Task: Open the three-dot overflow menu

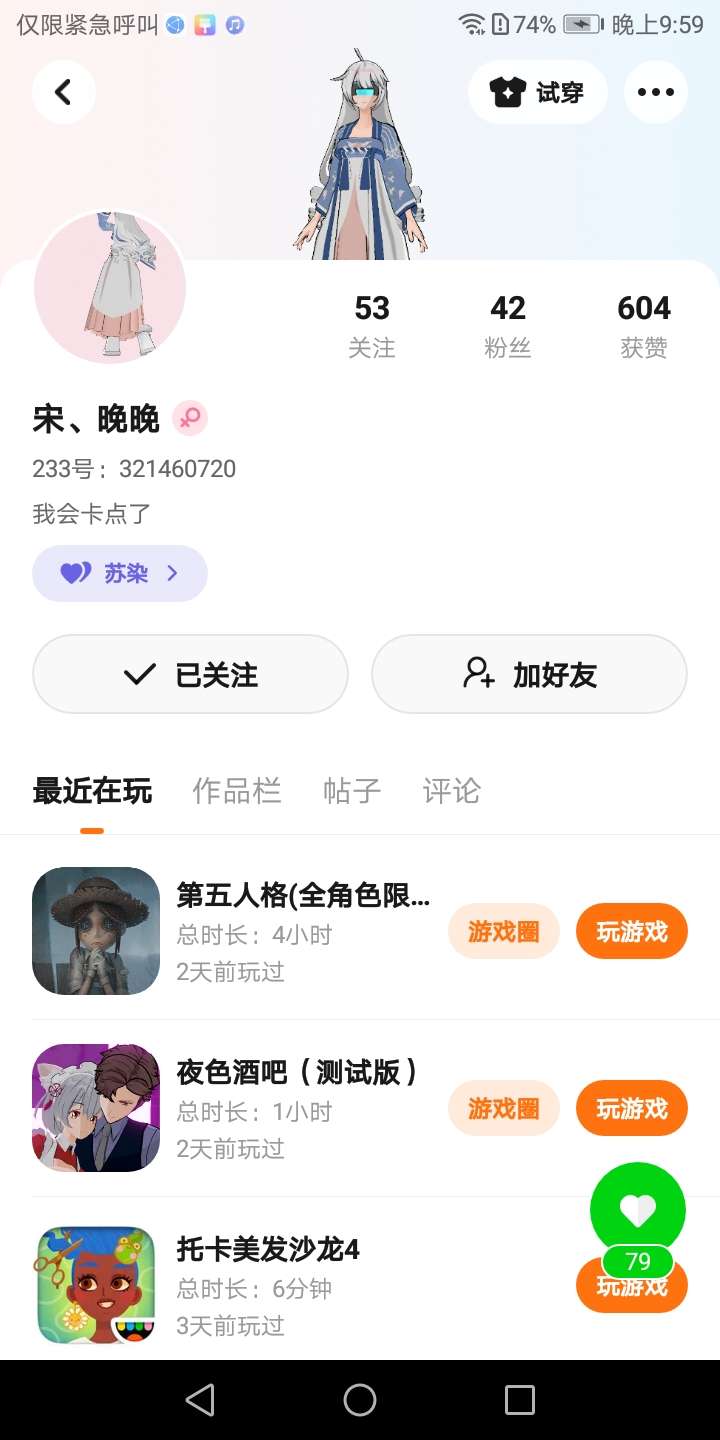Action: pyautogui.click(x=655, y=92)
